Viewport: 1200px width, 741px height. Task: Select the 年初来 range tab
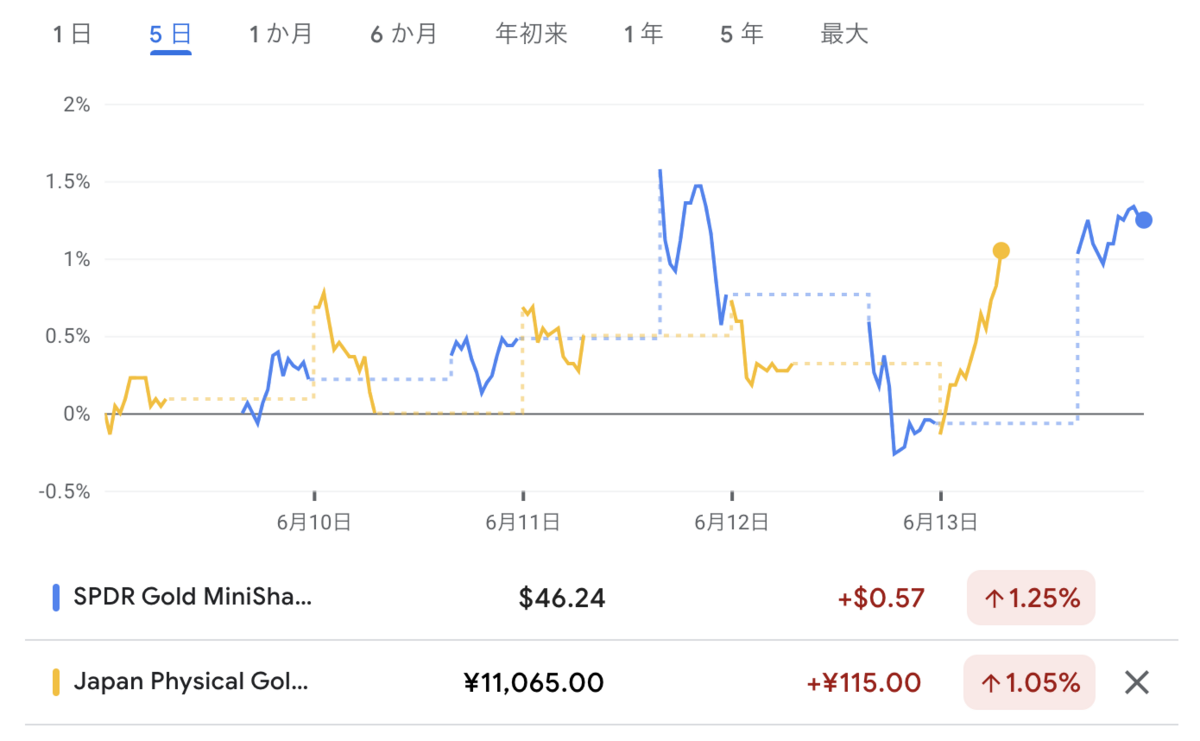pos(531,34)
